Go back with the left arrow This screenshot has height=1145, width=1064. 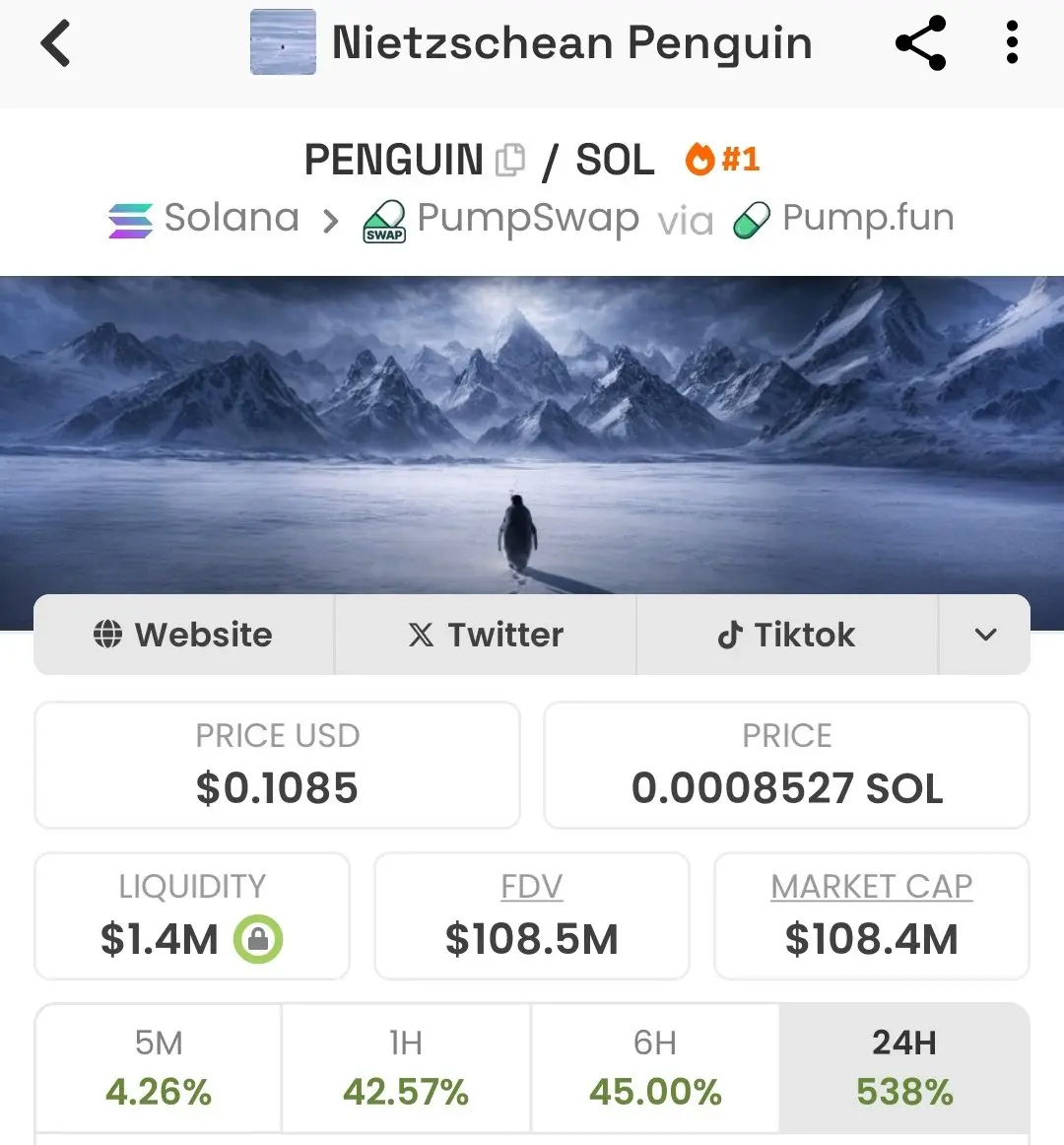(55, 43)
